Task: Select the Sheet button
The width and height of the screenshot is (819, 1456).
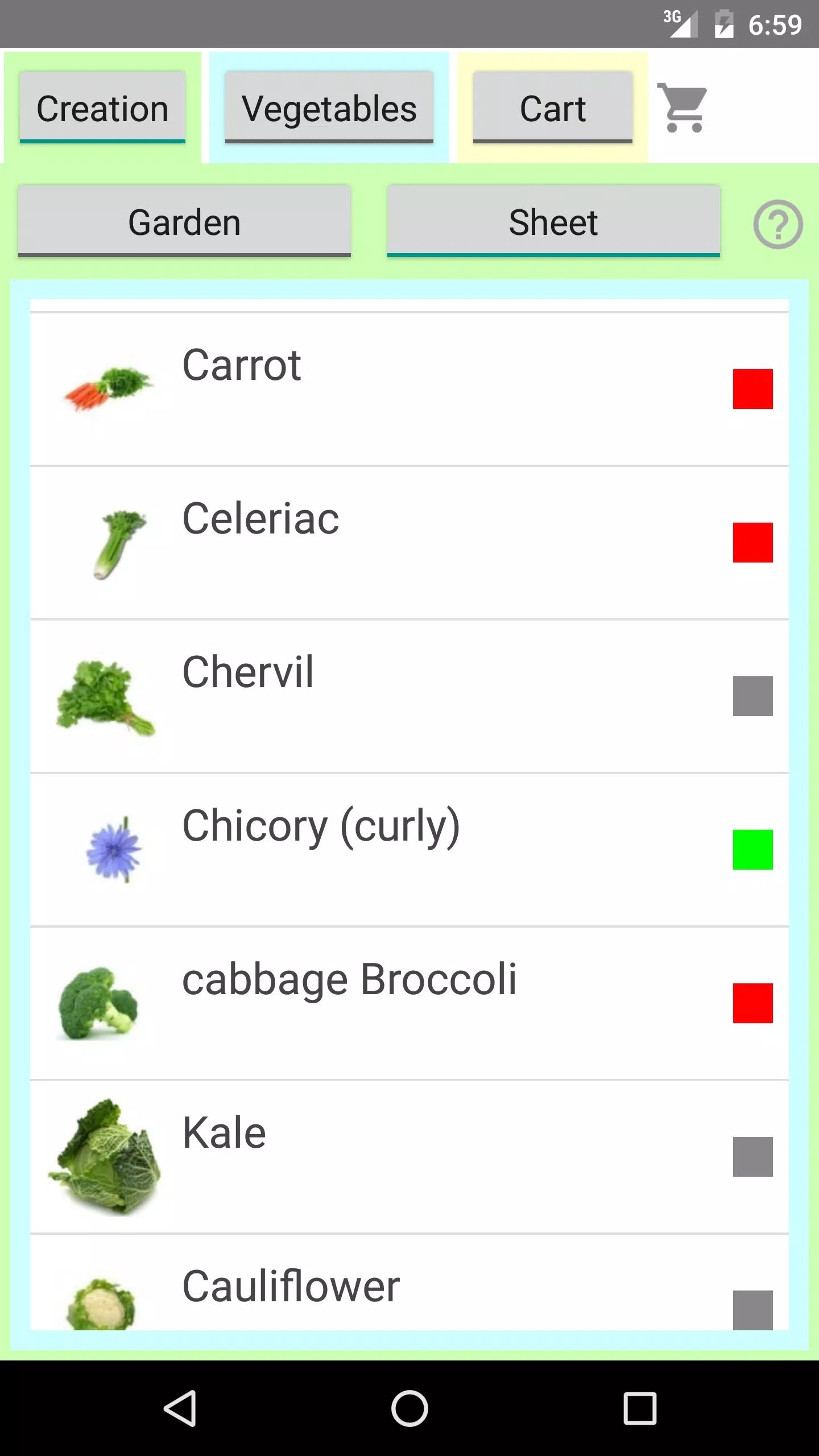Action: coord(553,221)
